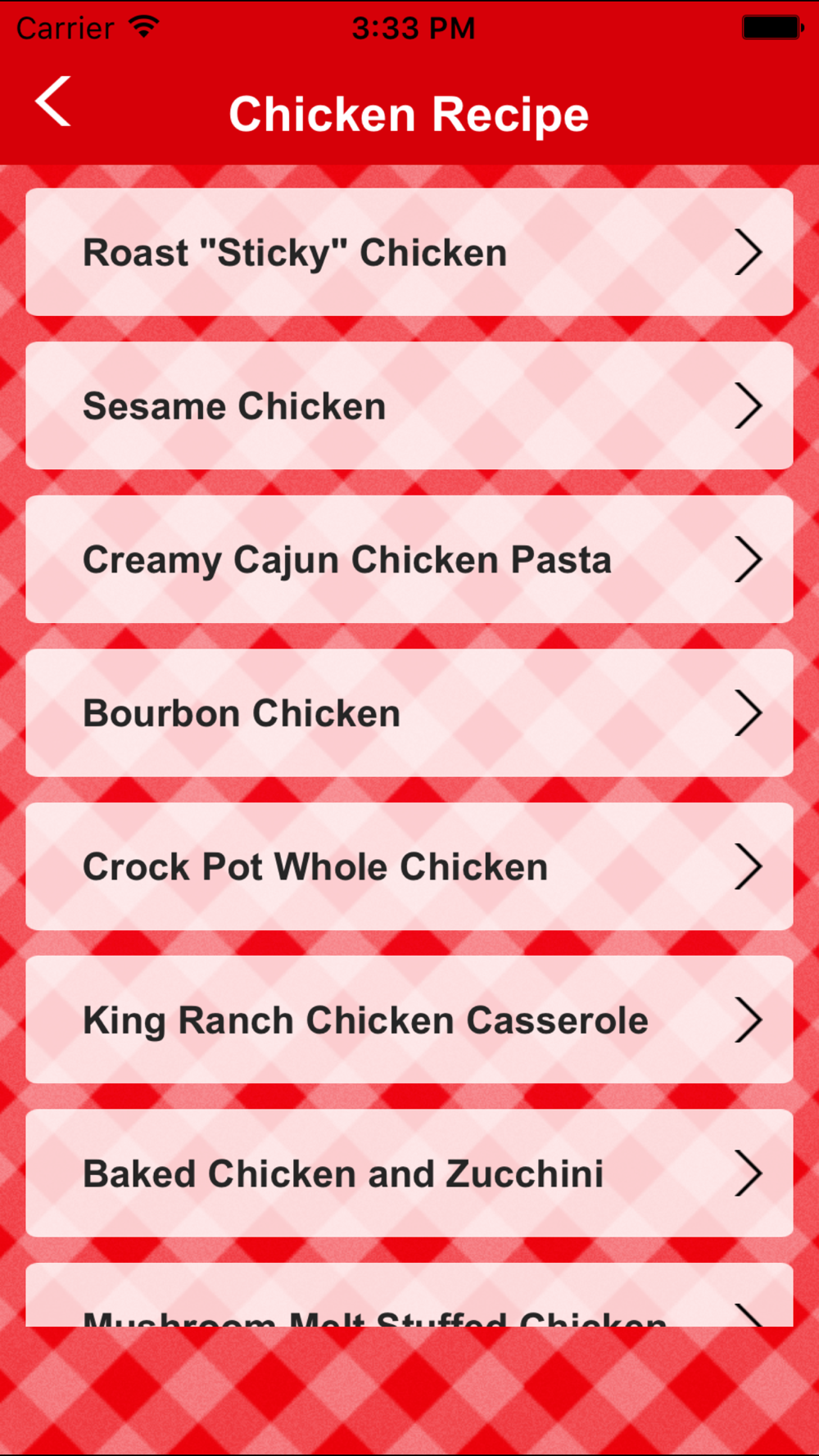View the Creamy Cajun Chicken Pasta recipe

pos(409,559)
